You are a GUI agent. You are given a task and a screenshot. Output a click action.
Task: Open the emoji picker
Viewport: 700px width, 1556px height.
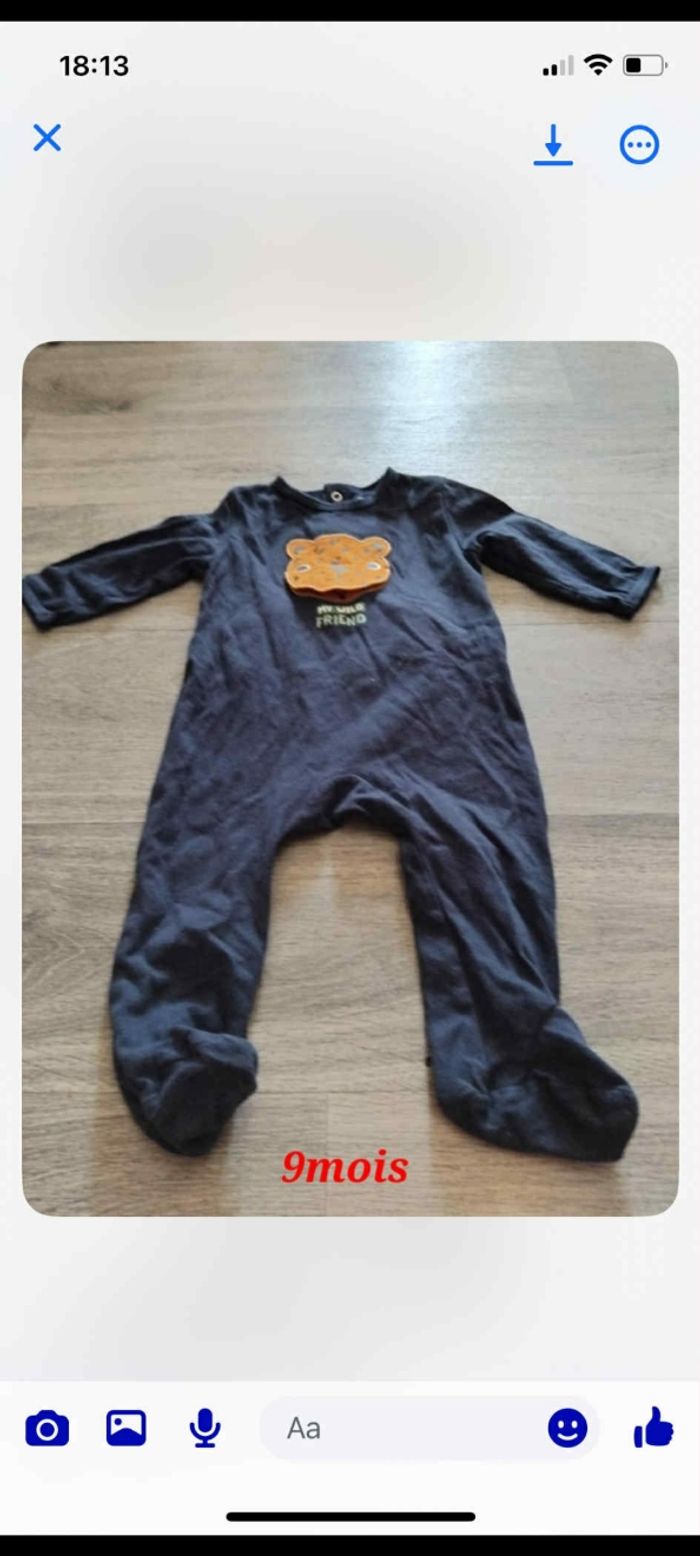pos(567,1428)
